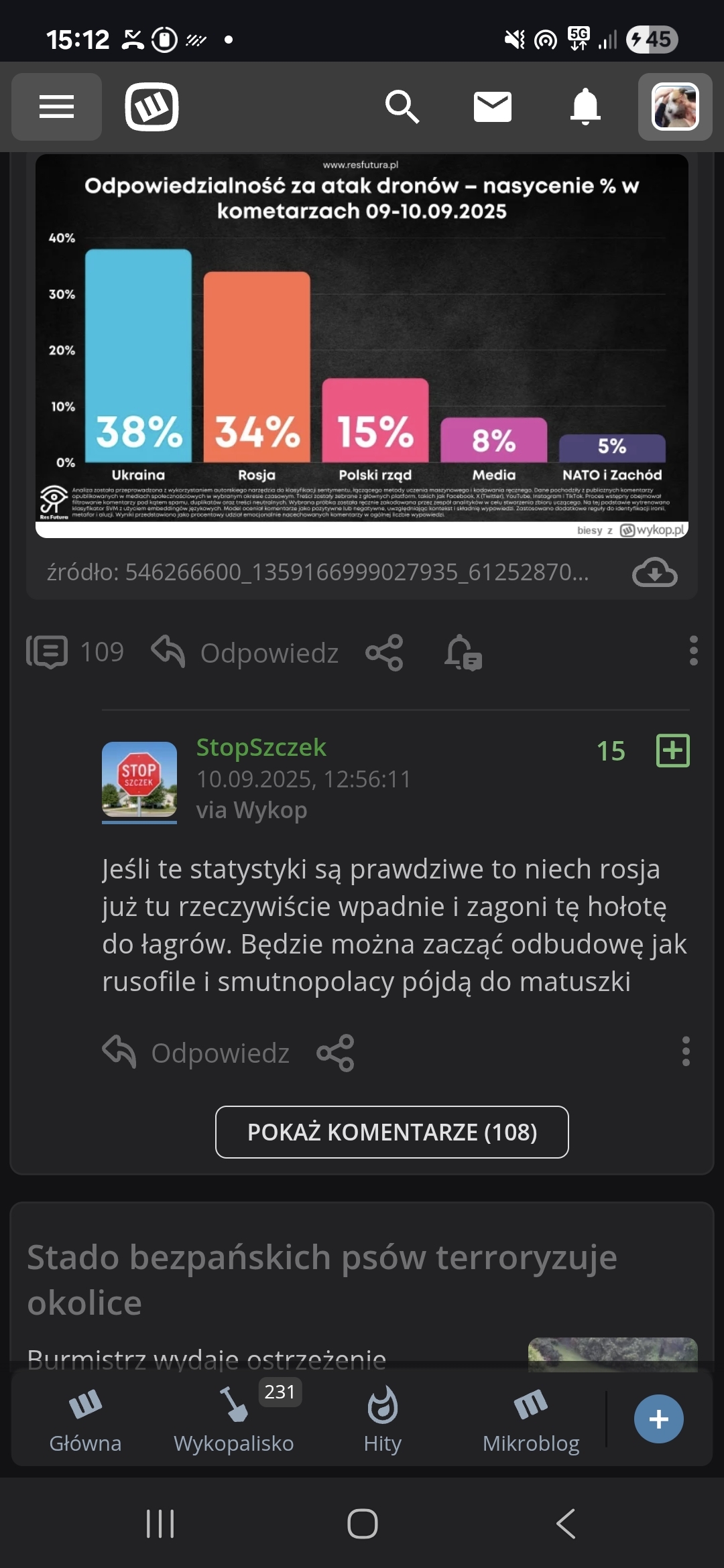Open the hamburger drawer menu
Image resolution: width=724 pixels, height=1568 pixels.
click(x=56, y=107)
